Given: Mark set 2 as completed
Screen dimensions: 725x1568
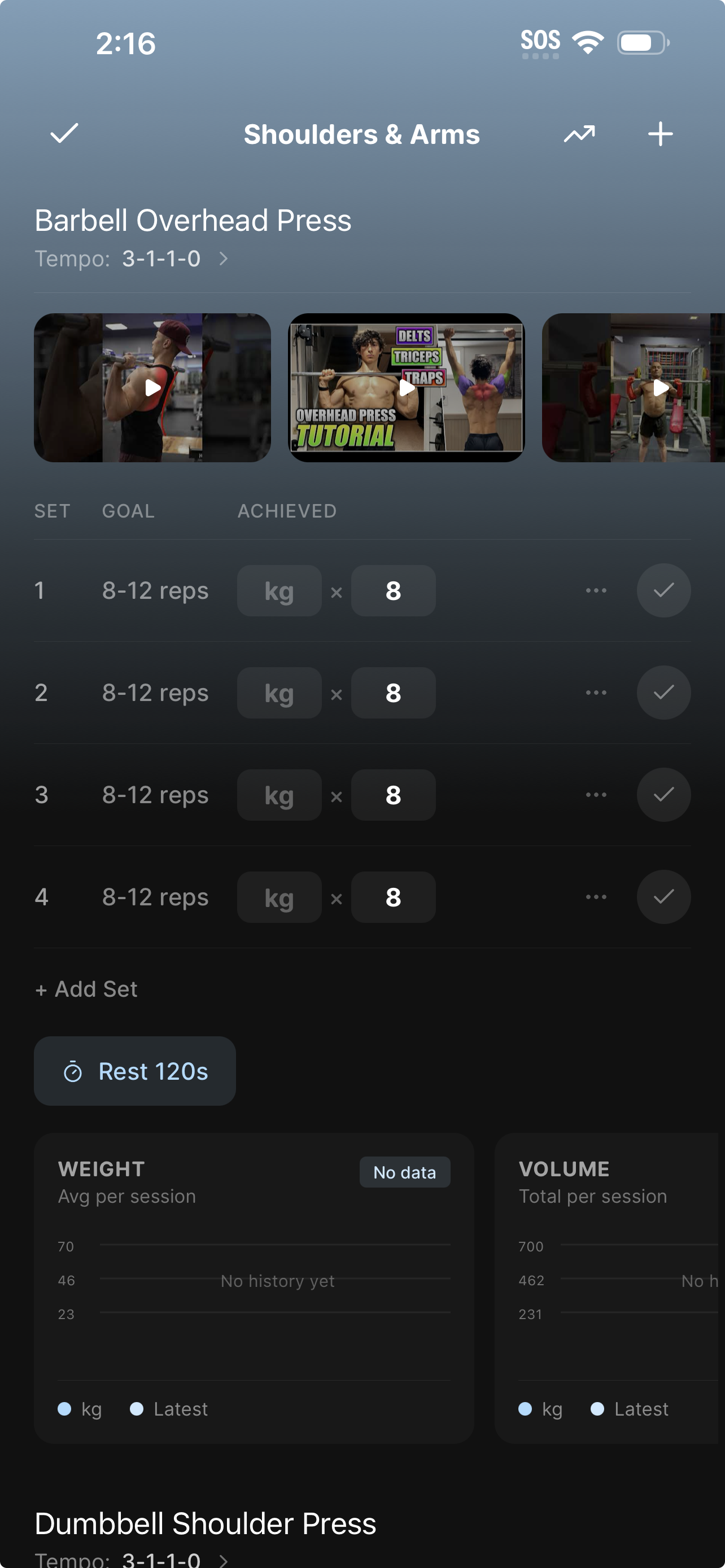Looking at the screenshot, I should [663, 693].
